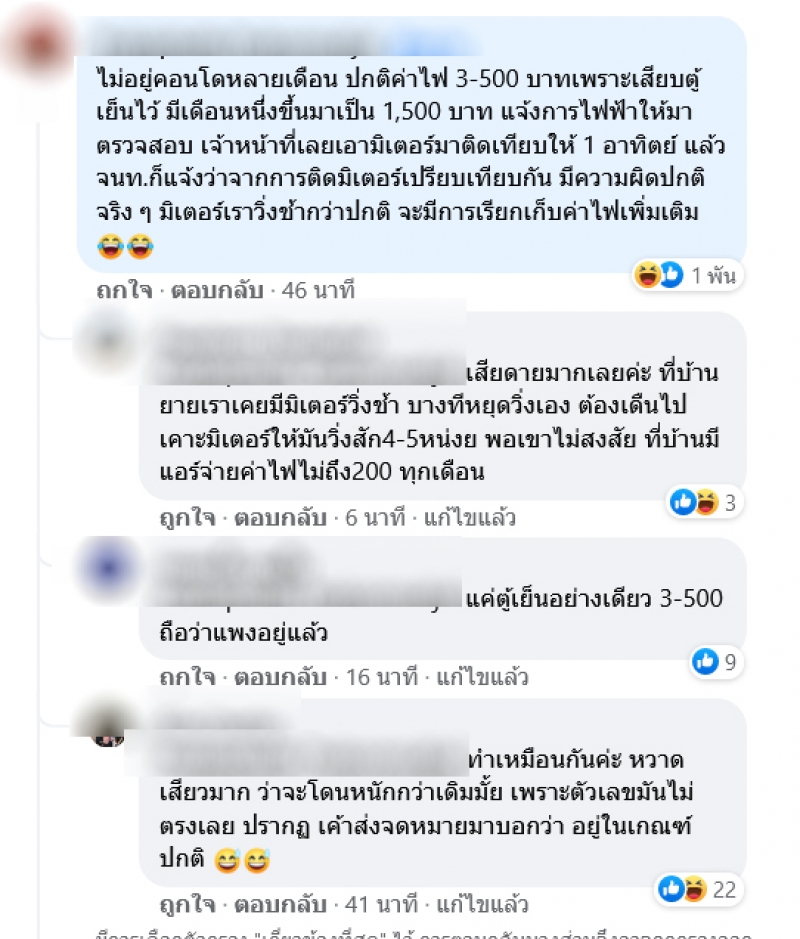Like the main comment posted 46 นาที ago
Screen dimensions: 800x939
tap(124, 291)
